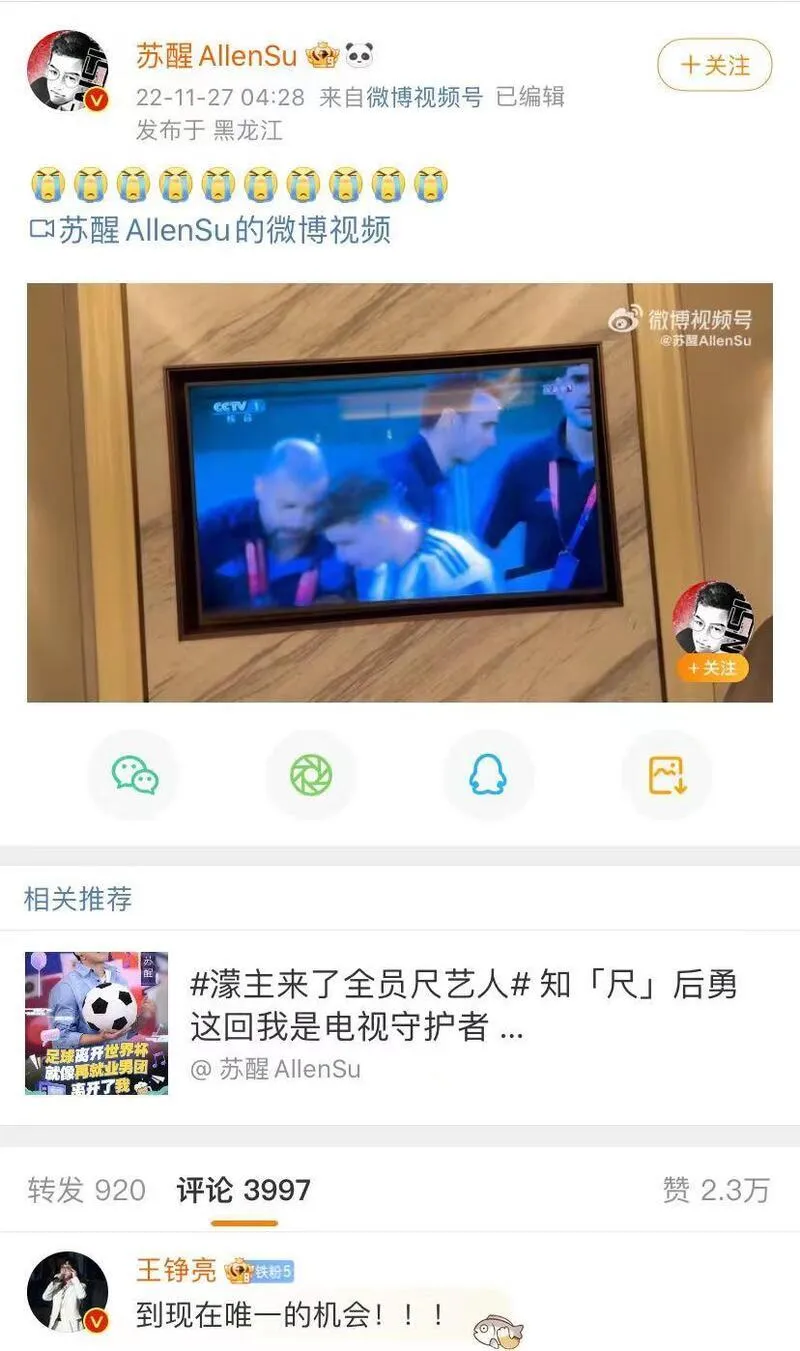This screenshot has width=800, height=1351.
Task: Open 王铮亮's comment 到现在唯一的机会
Action: pos(290,1315)
